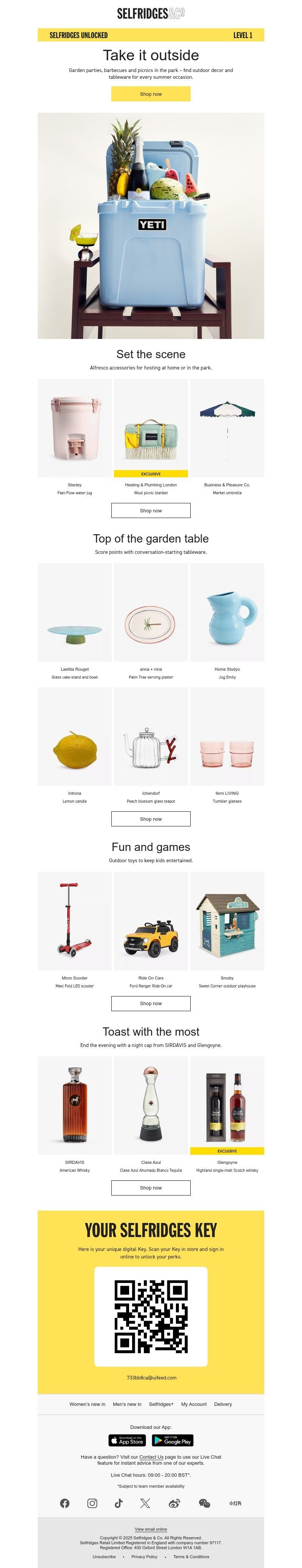Image resolution: width=302 pixels, height=1568 pixels.
Task: Follow the Contact Us link
Action: pyautogui.click(x=151, y=1457)
